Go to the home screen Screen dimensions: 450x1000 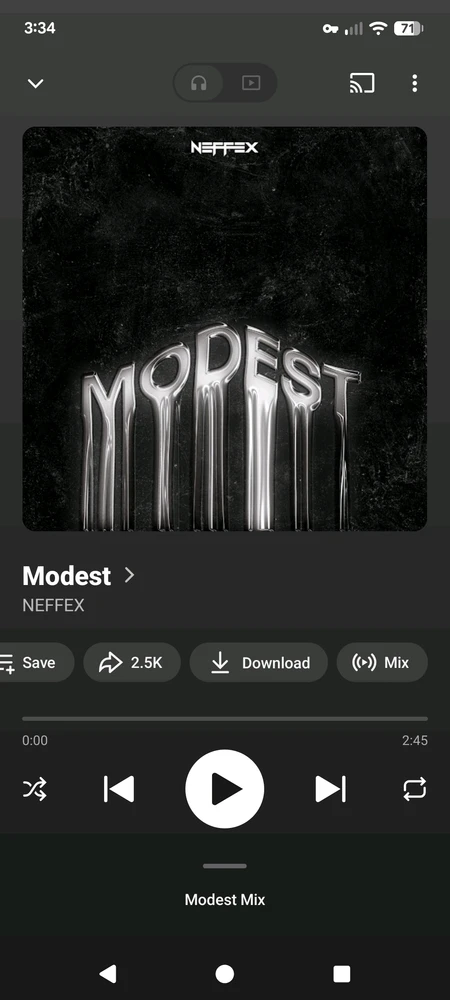[x=224, y=974]
